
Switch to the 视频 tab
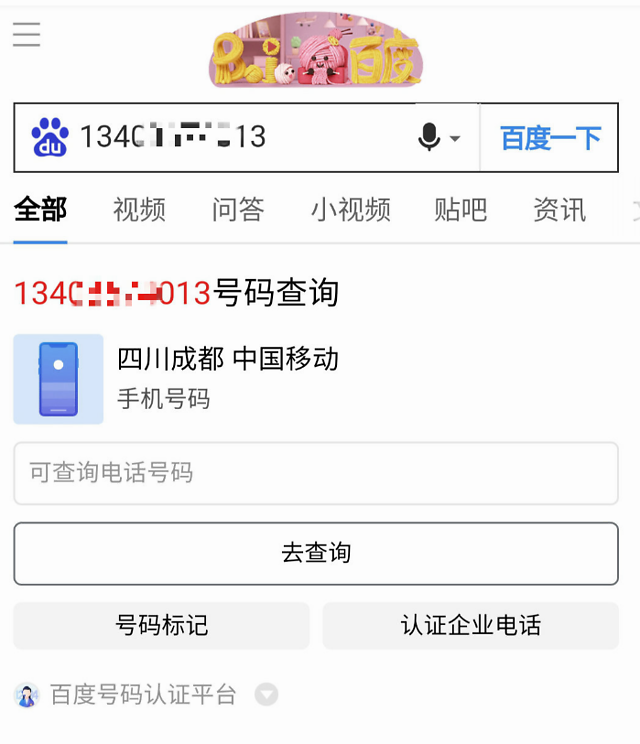coord(139,209)
